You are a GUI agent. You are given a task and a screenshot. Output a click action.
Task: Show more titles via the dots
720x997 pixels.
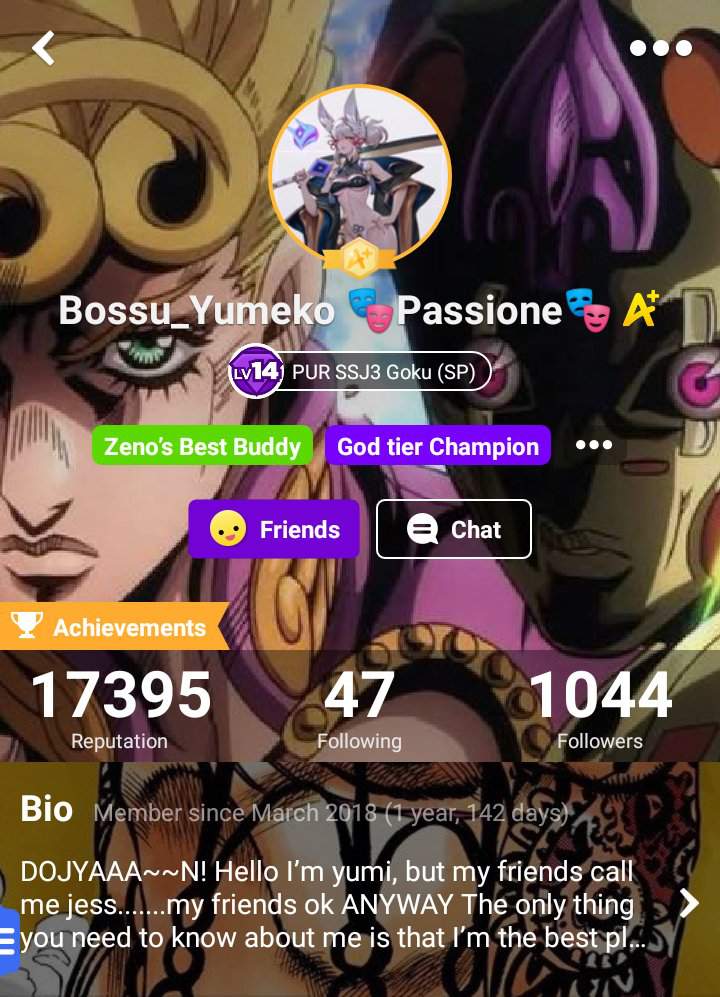click(x=593, y=445)
